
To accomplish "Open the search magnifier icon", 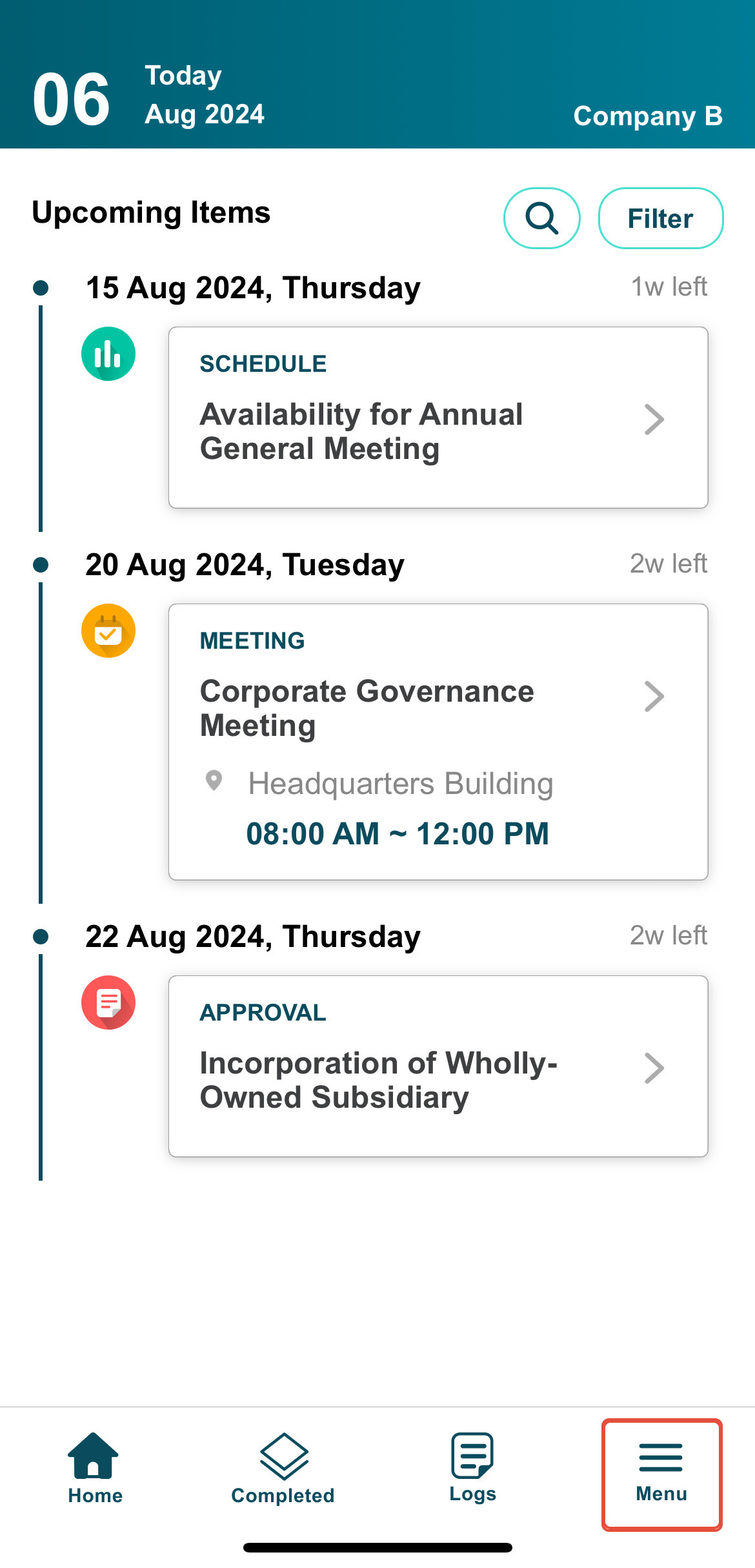I will 541,218.
